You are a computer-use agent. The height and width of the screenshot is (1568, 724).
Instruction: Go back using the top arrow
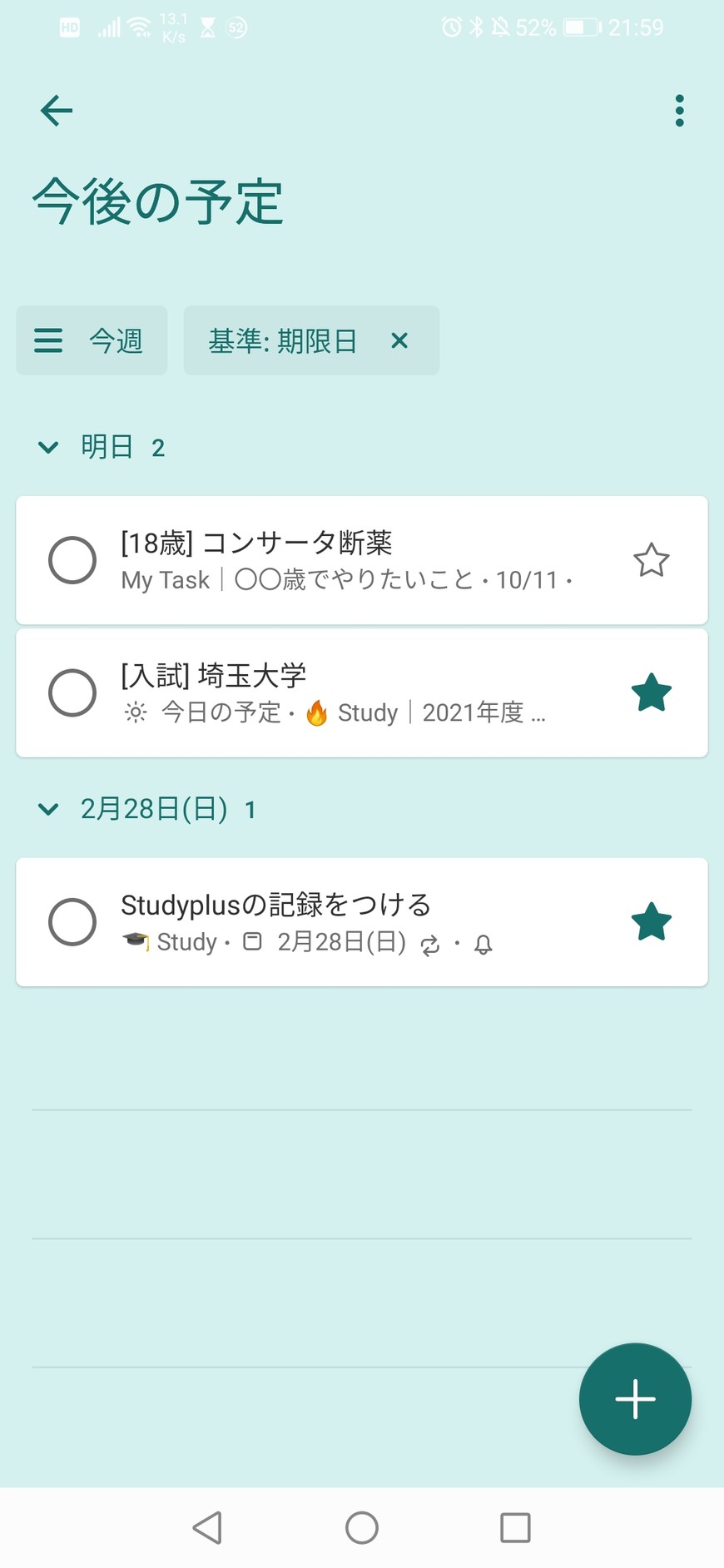[x=57, y=111]
